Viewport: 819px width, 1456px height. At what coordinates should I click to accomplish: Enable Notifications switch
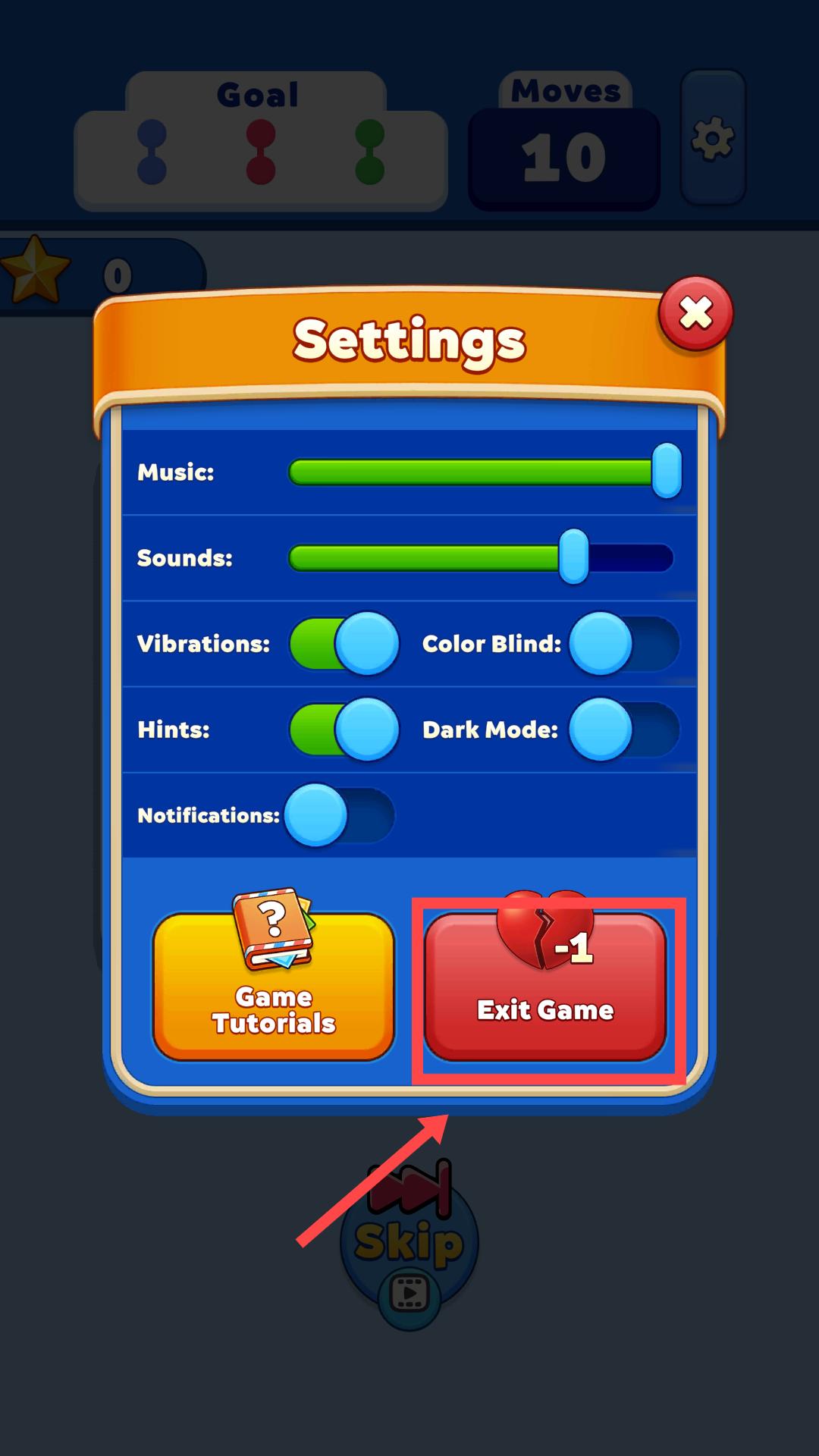click(340, 815)
